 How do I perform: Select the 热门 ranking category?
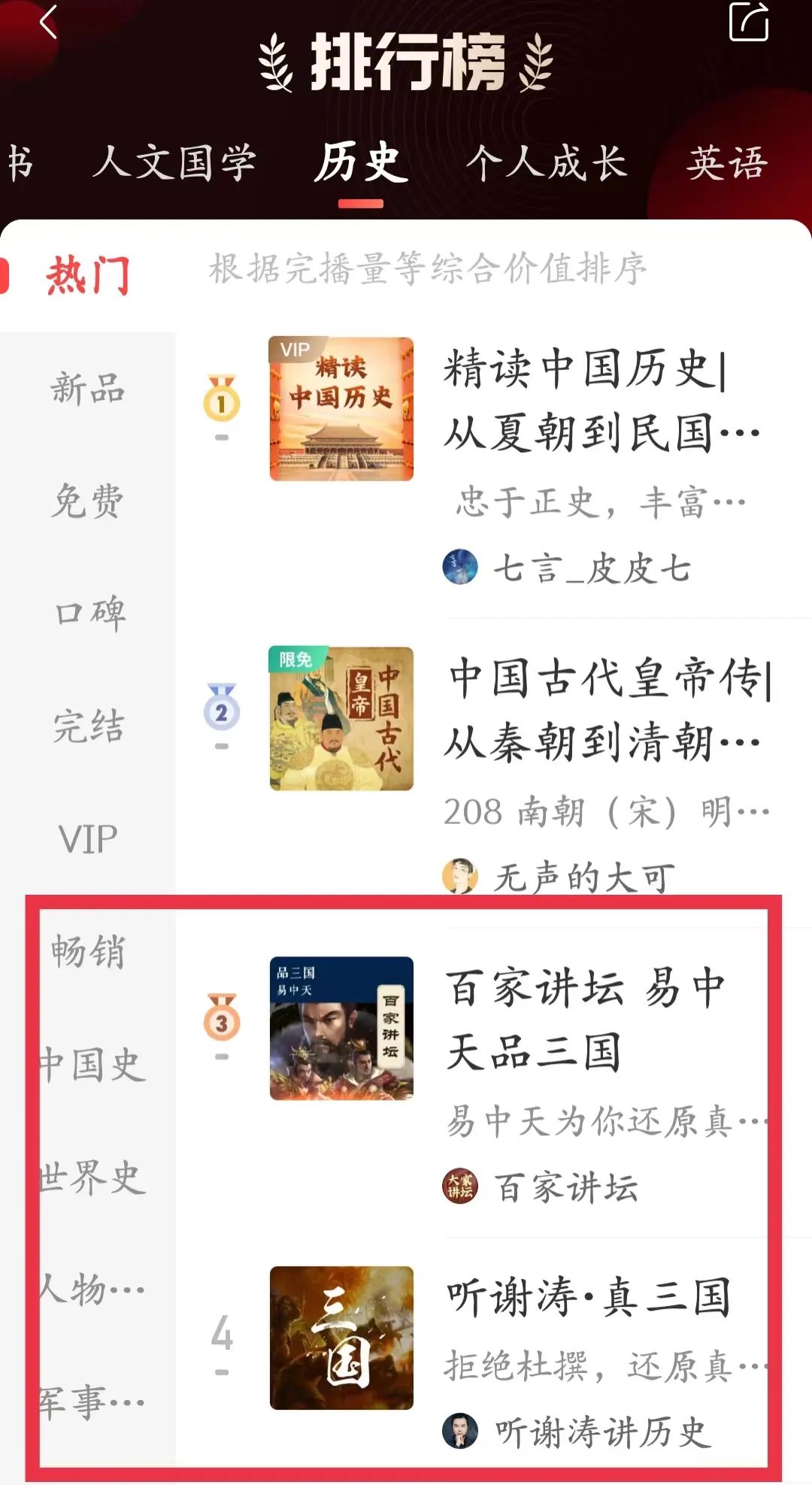[87, 275]
